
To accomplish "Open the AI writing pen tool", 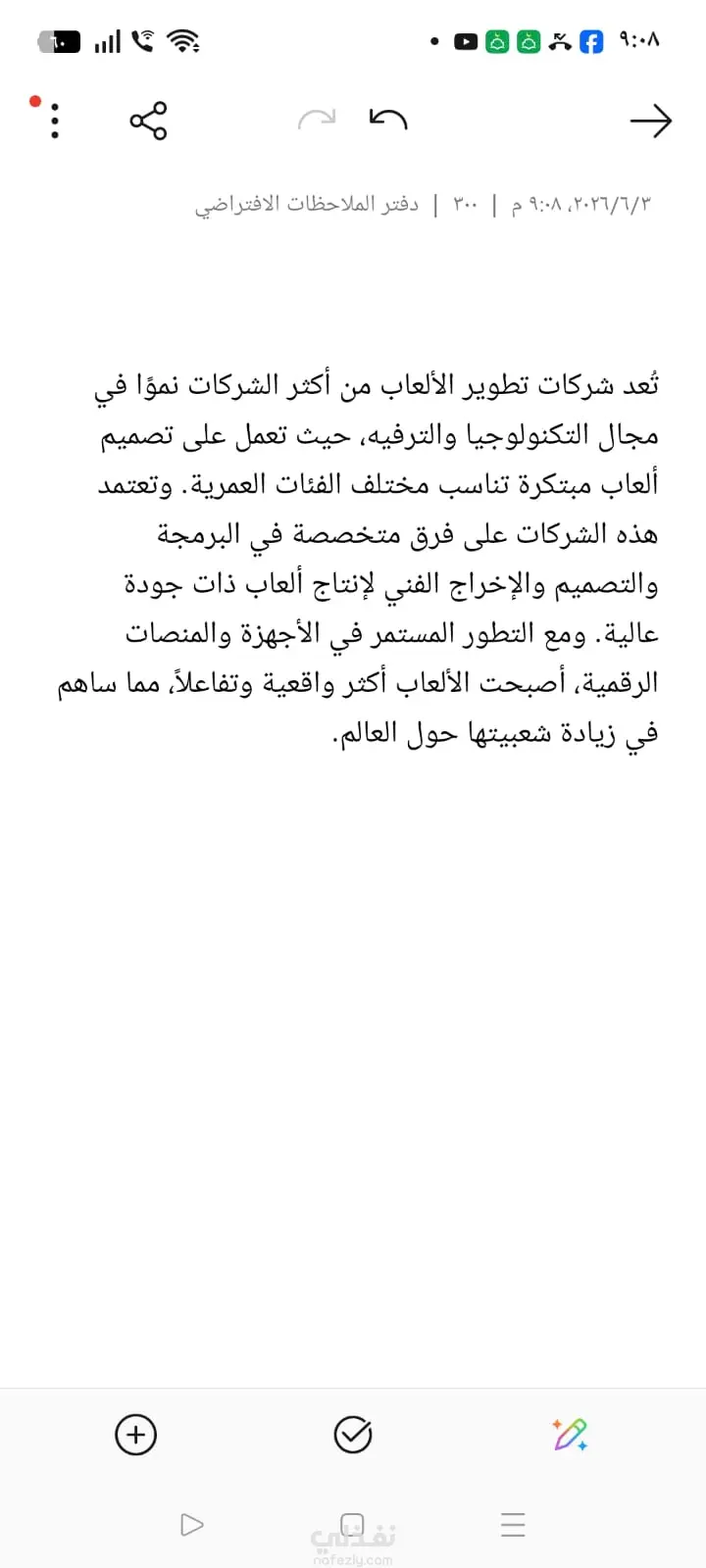I will pos(570,1435).
